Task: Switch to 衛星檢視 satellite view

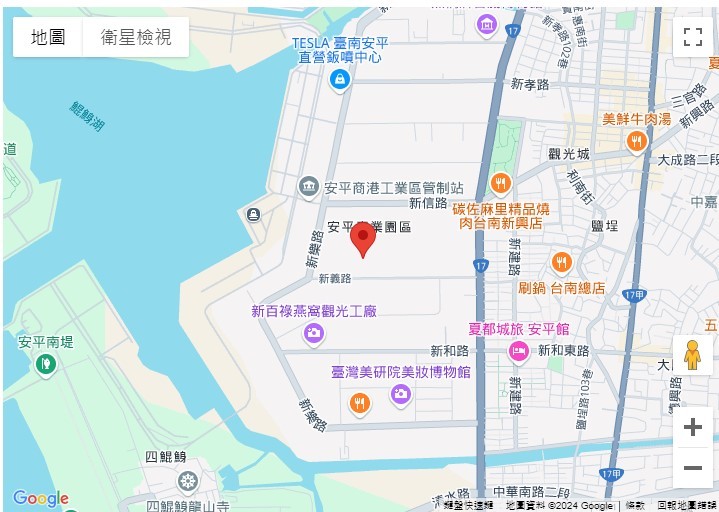Action: 136,37
